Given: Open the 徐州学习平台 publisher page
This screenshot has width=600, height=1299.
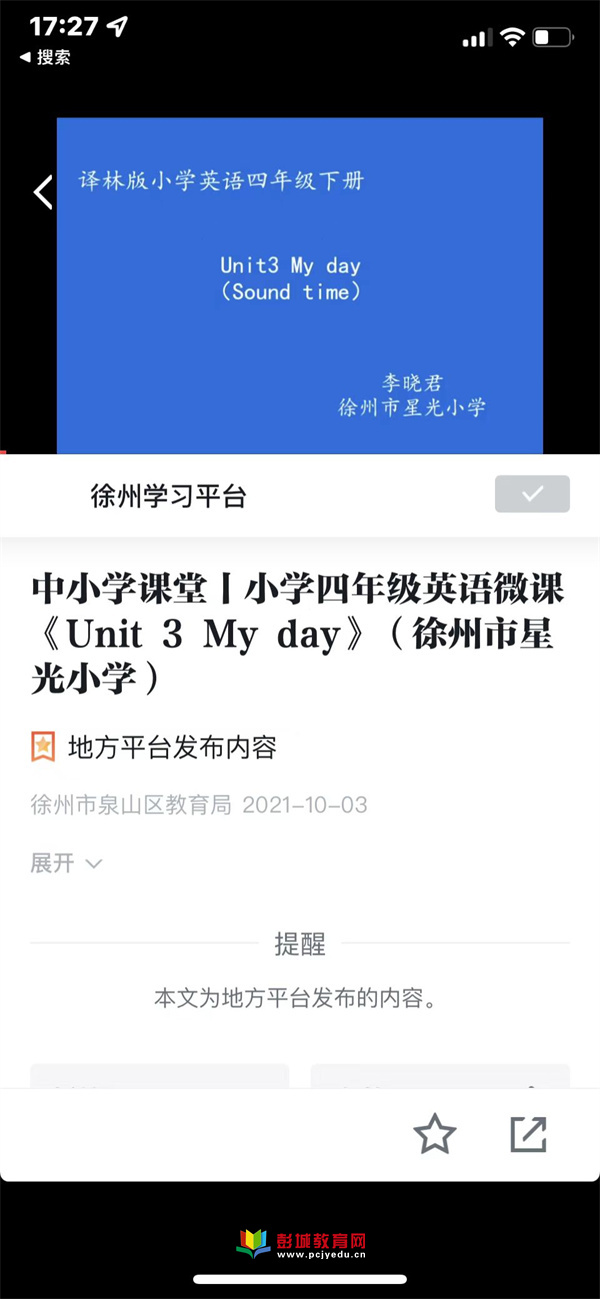Looking at the screenshot, I should (168, 496).
